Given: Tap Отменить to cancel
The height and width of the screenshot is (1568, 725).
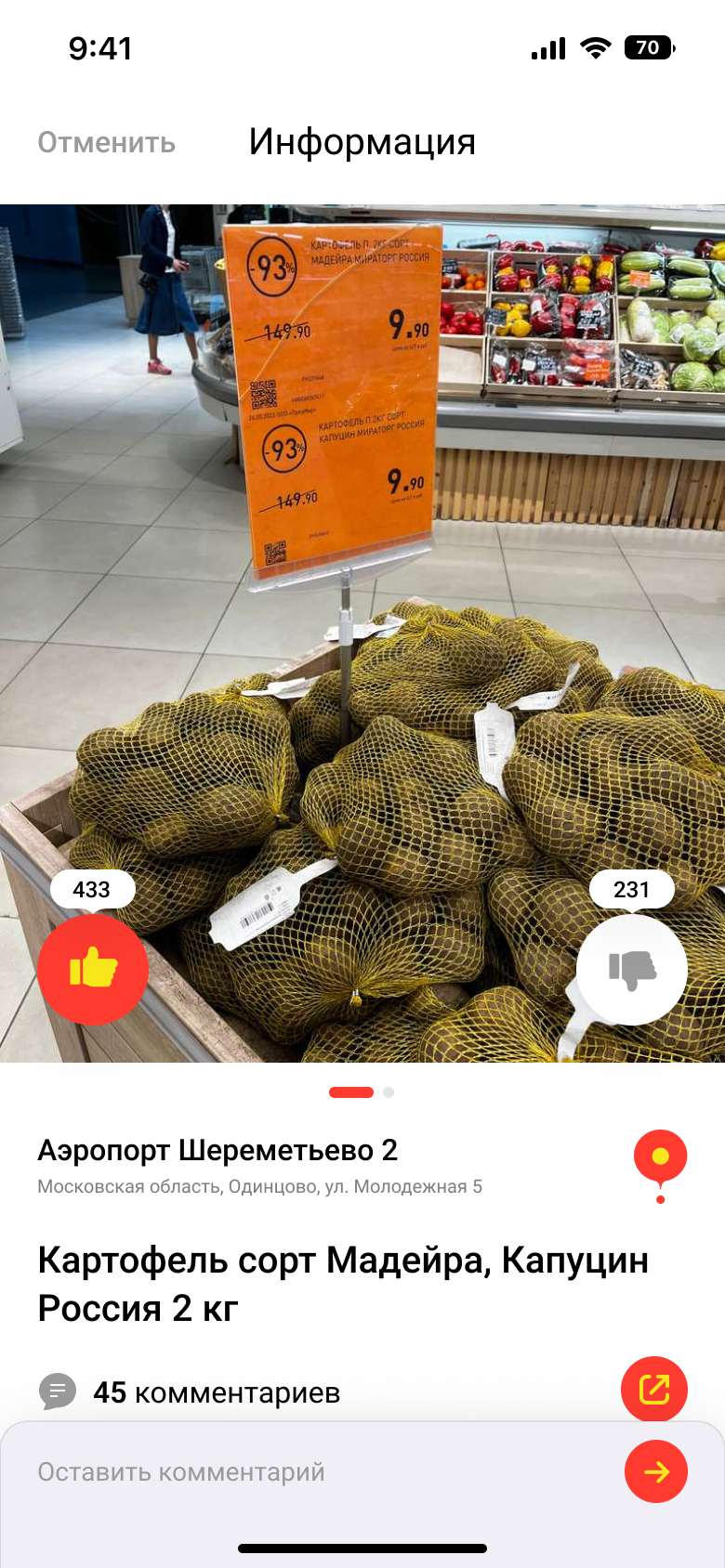Looking at the screenshot, I should (106, 143).
